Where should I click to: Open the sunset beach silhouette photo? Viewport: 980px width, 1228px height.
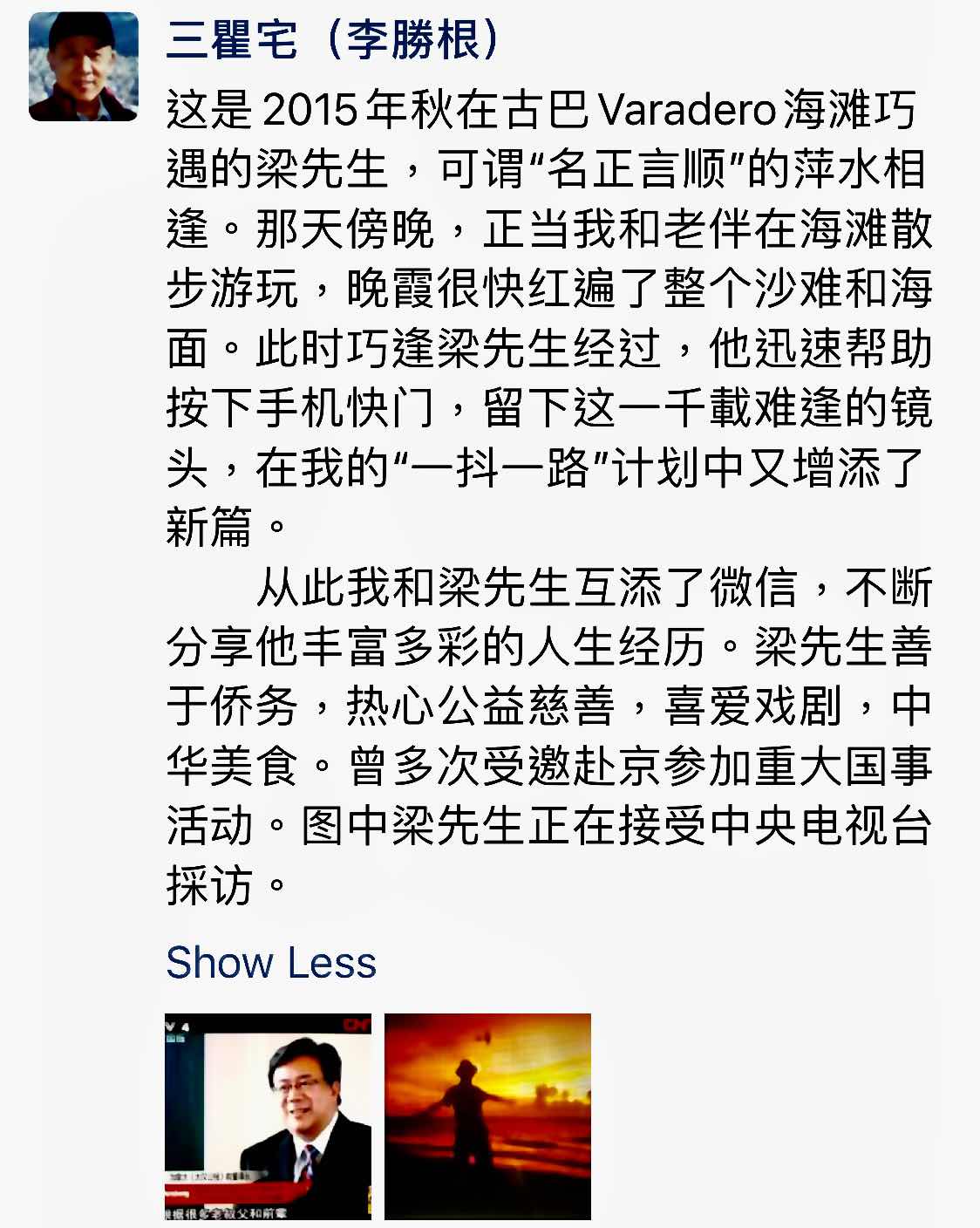[487, 1116]
